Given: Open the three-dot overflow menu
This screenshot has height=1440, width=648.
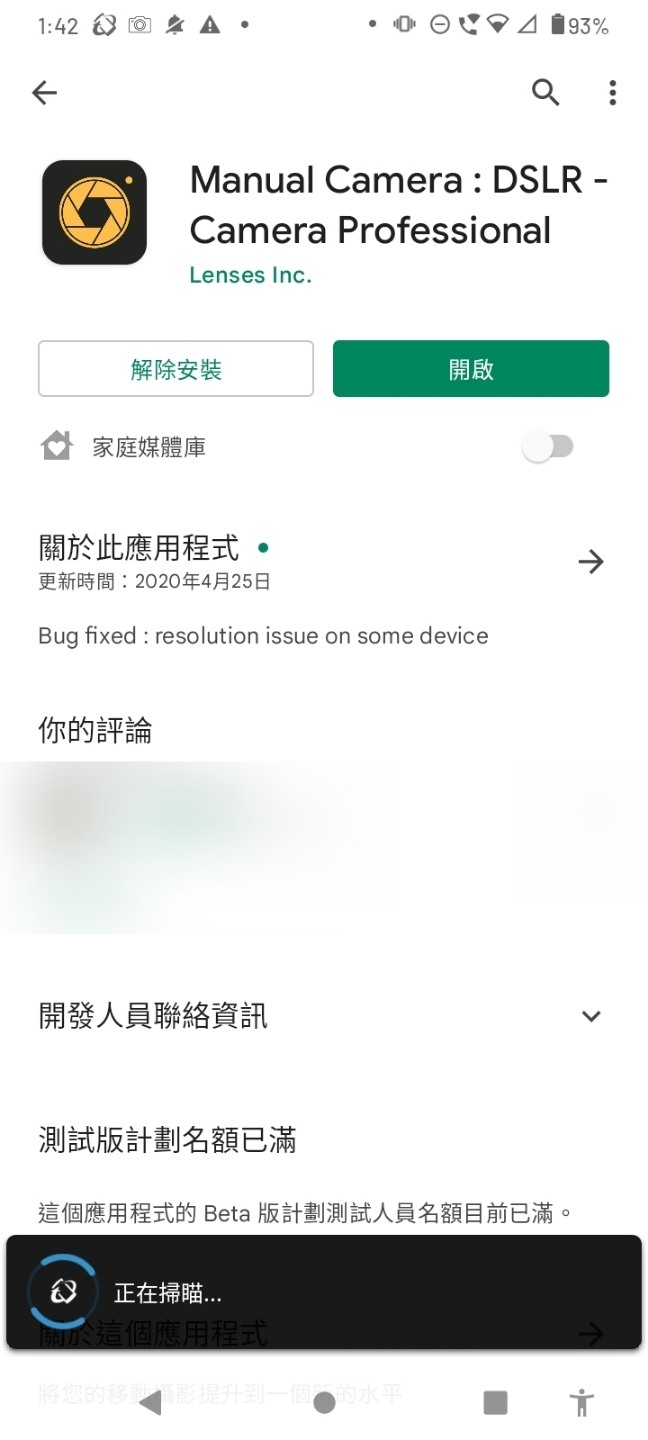Looking at the screenshot, I should pos(612,93).
